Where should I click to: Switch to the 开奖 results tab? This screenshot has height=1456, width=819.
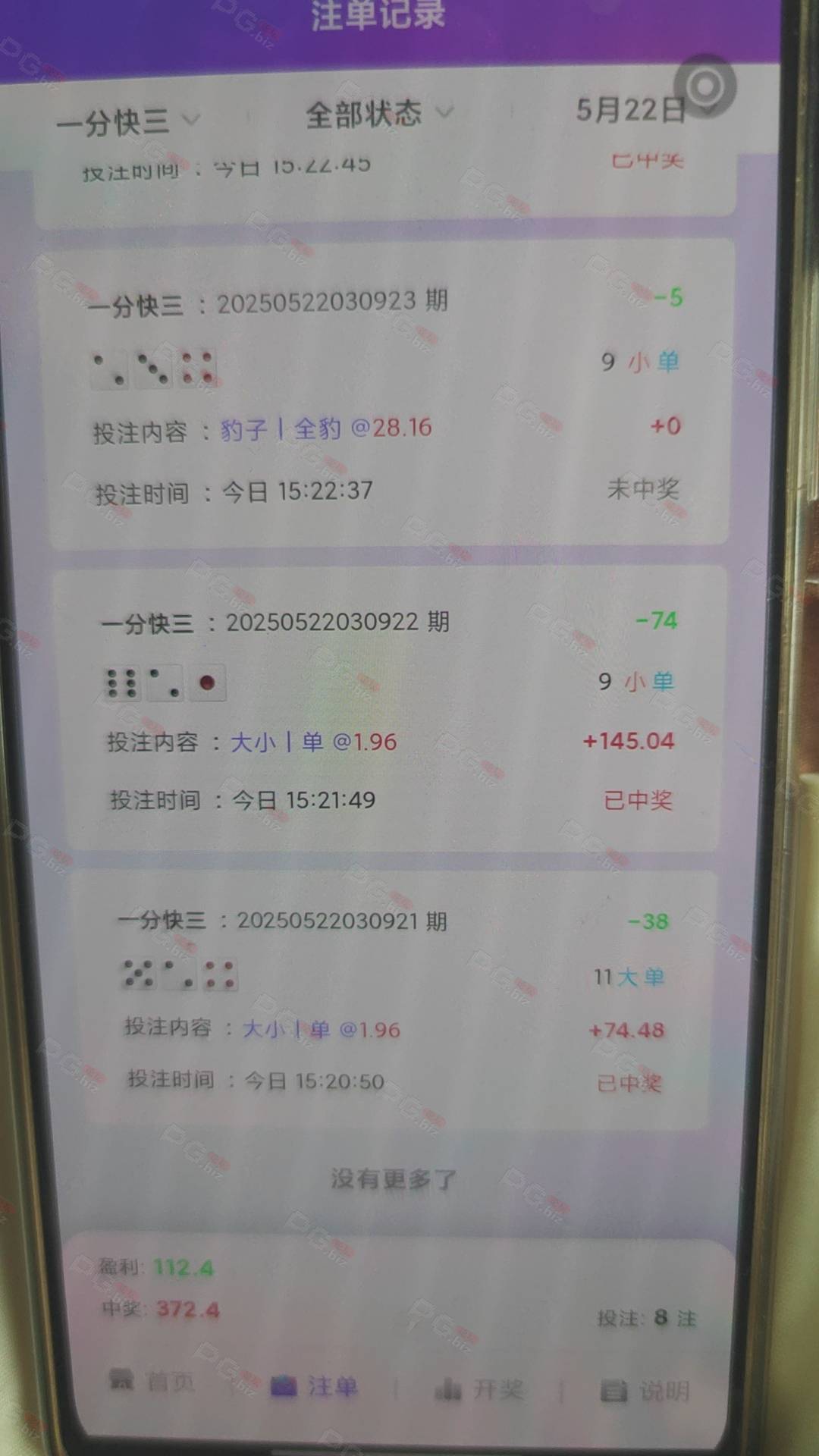pyautogui.click(x=479, y=1389)
